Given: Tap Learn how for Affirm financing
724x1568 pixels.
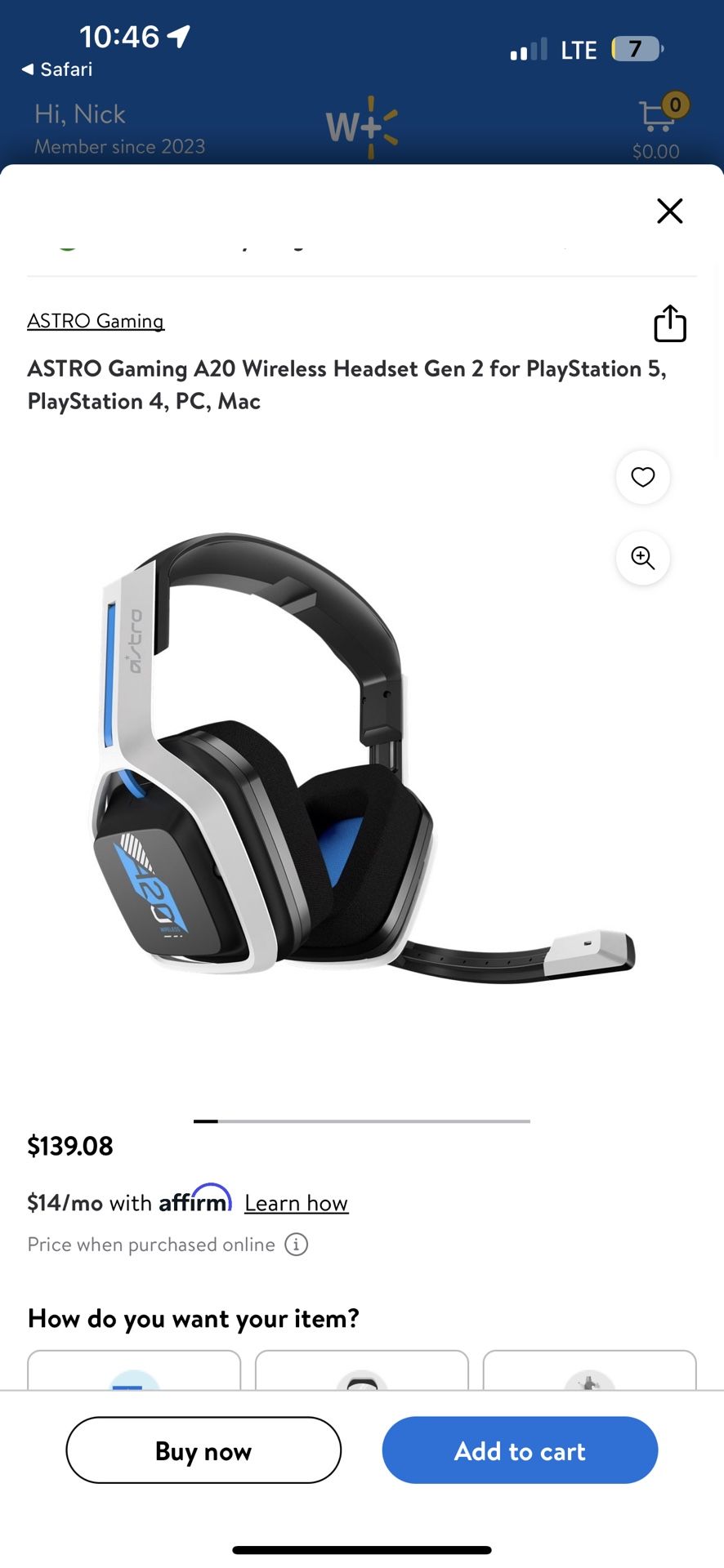Looking at the screenshot, I should 297,1203.
